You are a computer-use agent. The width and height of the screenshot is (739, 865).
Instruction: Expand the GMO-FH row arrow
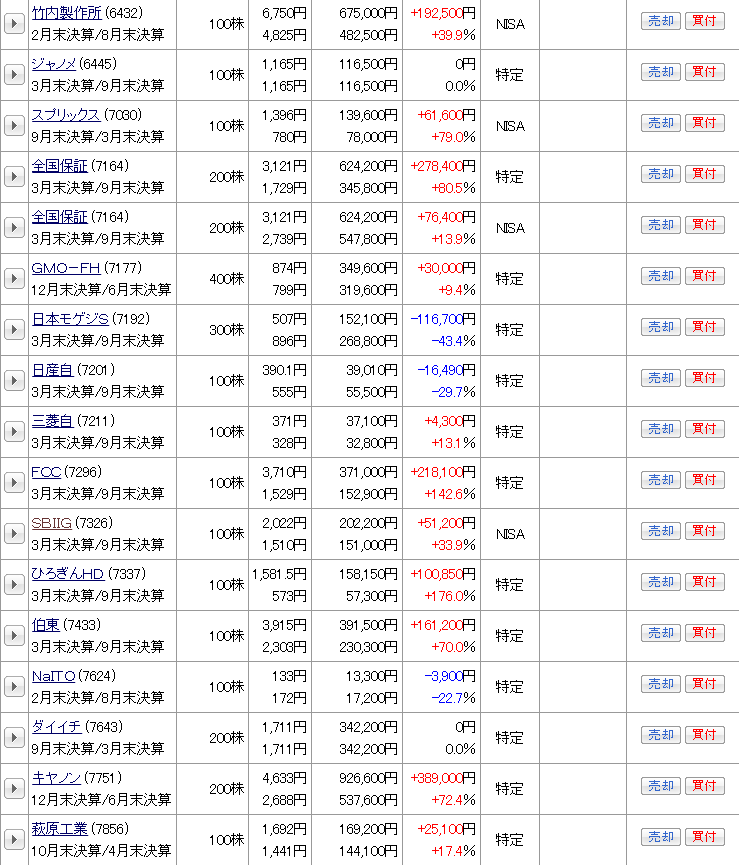pos(14,278)
